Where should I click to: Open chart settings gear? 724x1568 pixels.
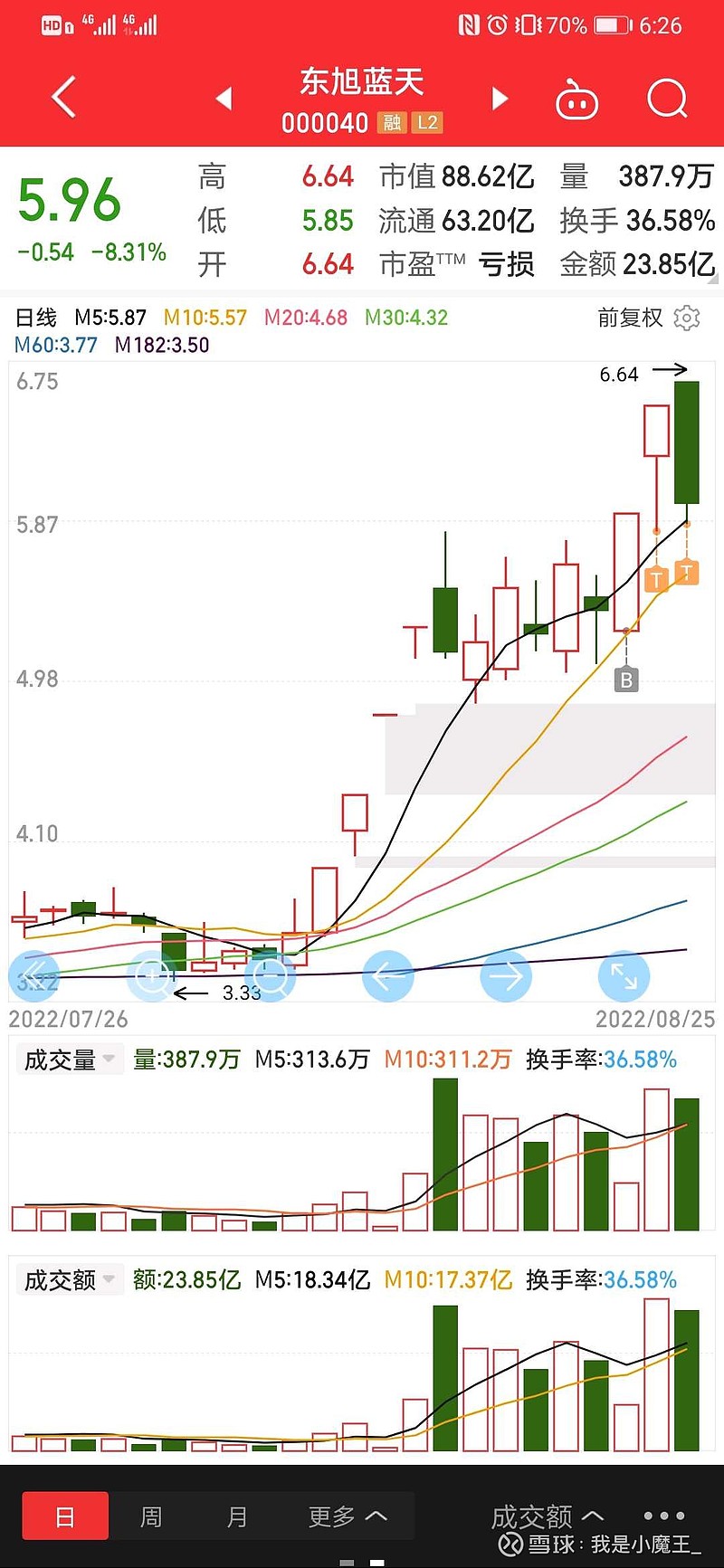pyautogui.click(x=688, y=318)
